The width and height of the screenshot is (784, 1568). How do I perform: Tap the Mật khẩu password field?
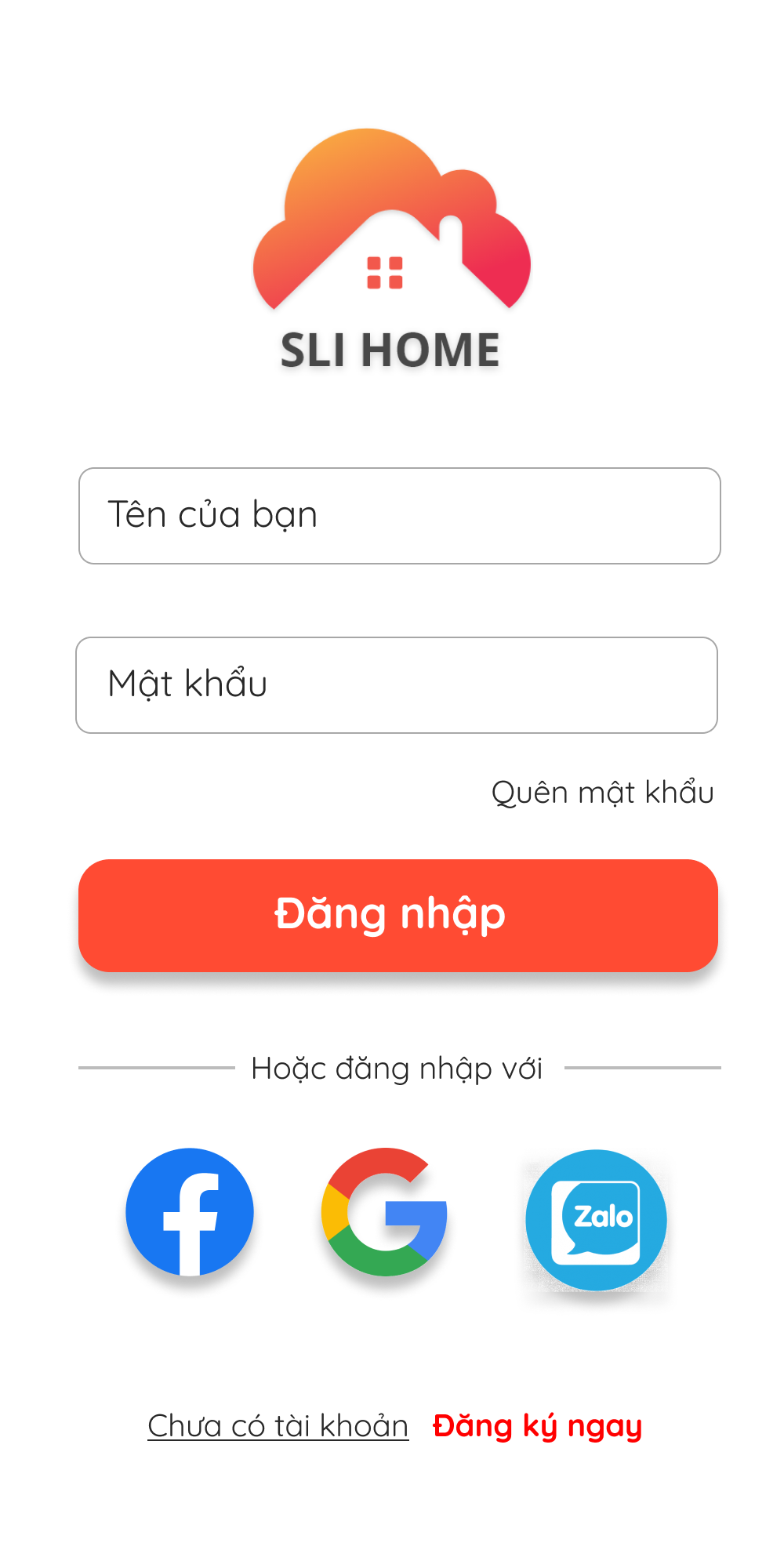pyautogui.click(x=397, y=685)
